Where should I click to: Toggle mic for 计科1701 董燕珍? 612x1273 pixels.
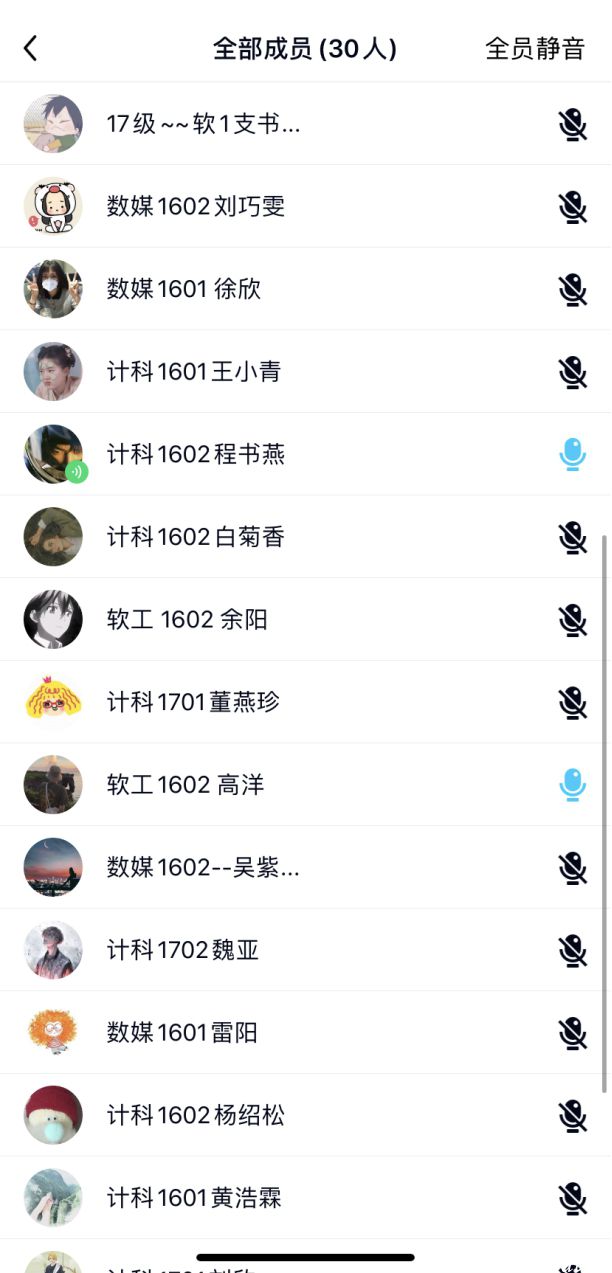click(572, 702)
